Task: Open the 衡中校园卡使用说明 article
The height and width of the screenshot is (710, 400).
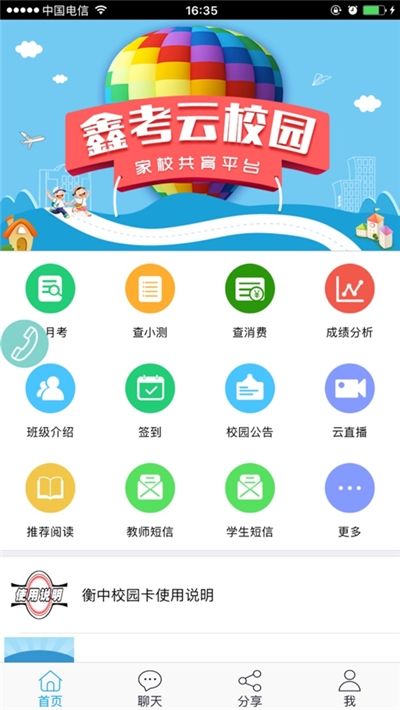Action: pyautogui.click(x=200, y=595)
